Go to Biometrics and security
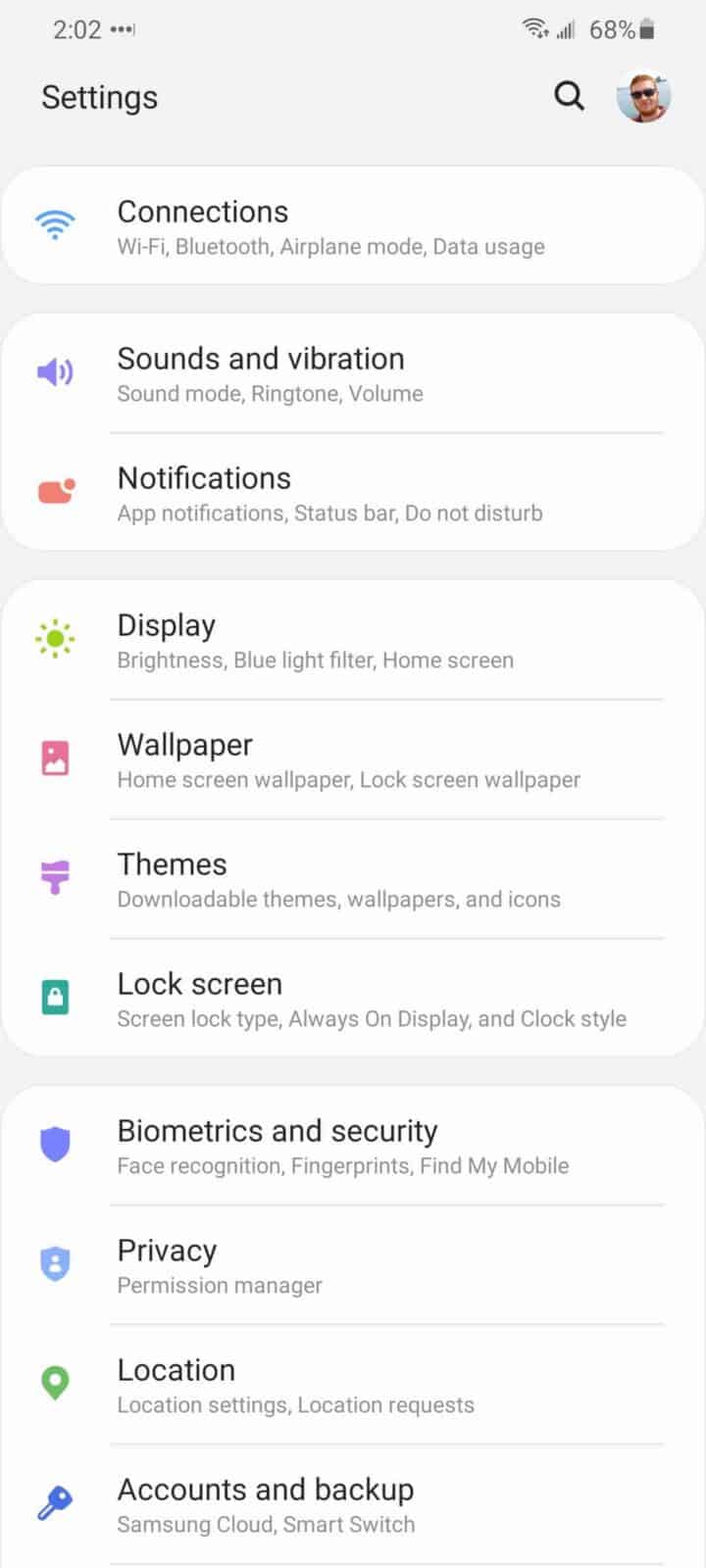 point(353,1146)
